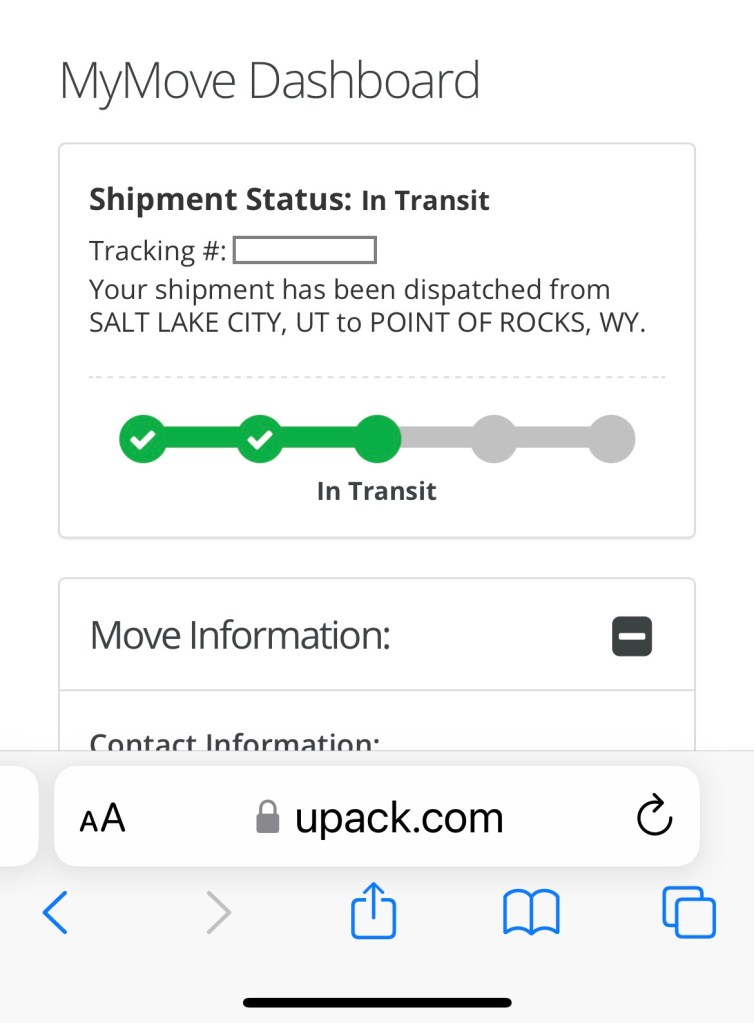Share this page via share sheet
The image size is (754, 1023).
click(x=374, y=910)
